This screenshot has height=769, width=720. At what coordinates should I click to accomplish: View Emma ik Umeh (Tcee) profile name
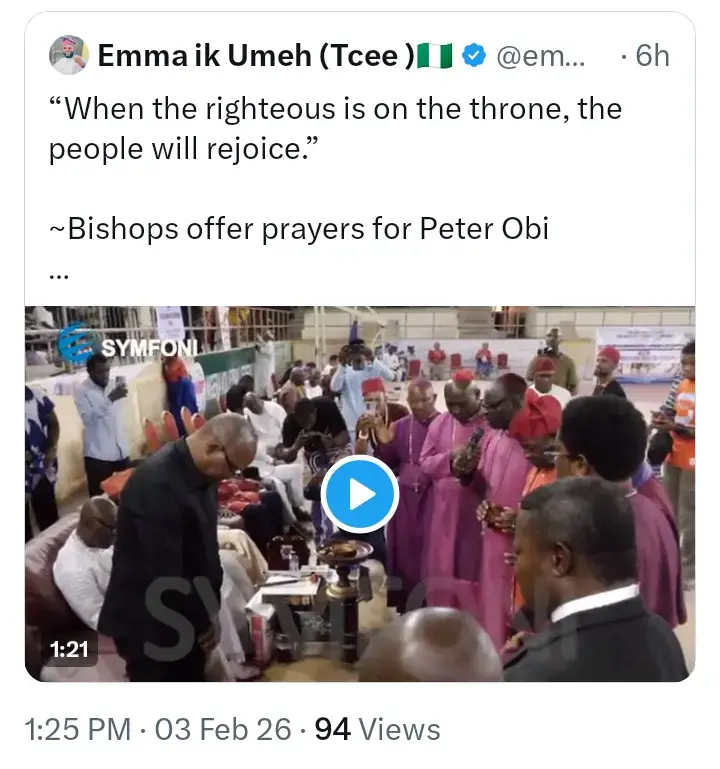255,56
